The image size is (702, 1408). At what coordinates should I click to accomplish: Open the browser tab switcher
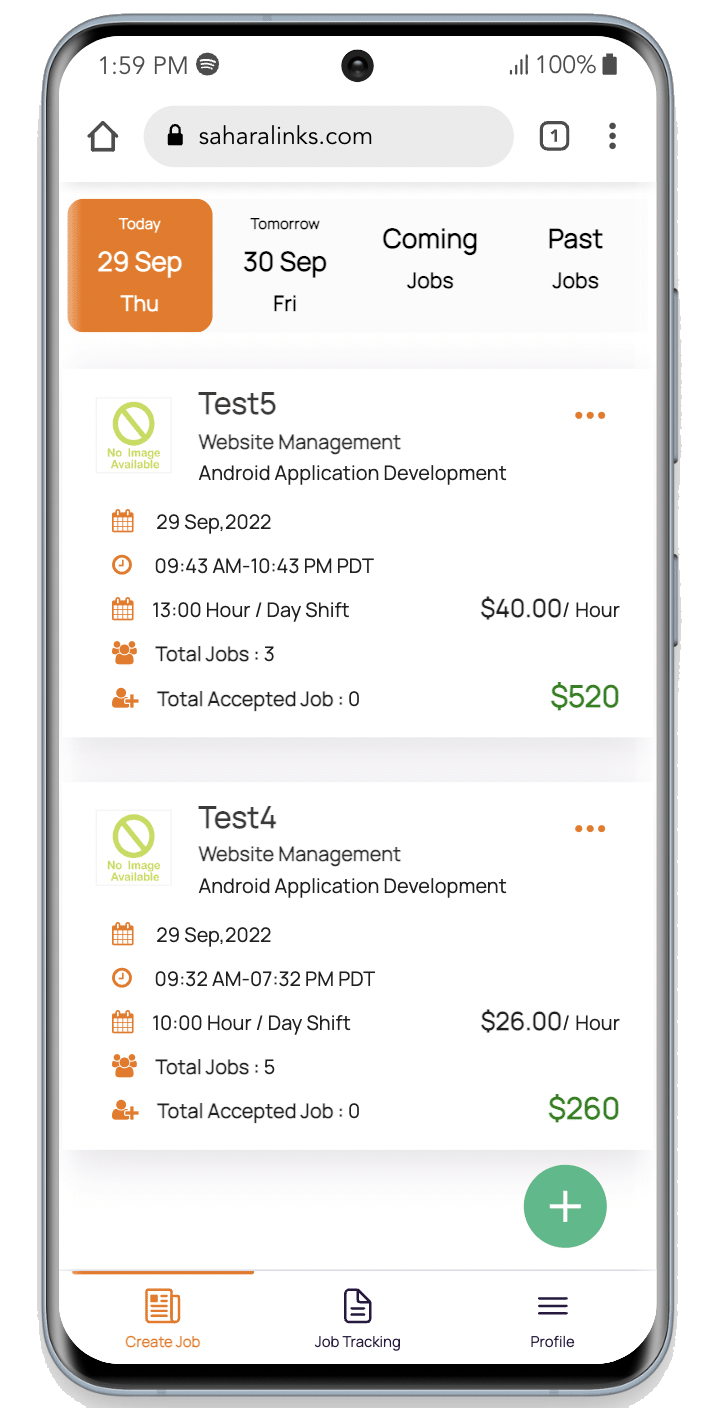pyautogui.click(x=554, y=137)
